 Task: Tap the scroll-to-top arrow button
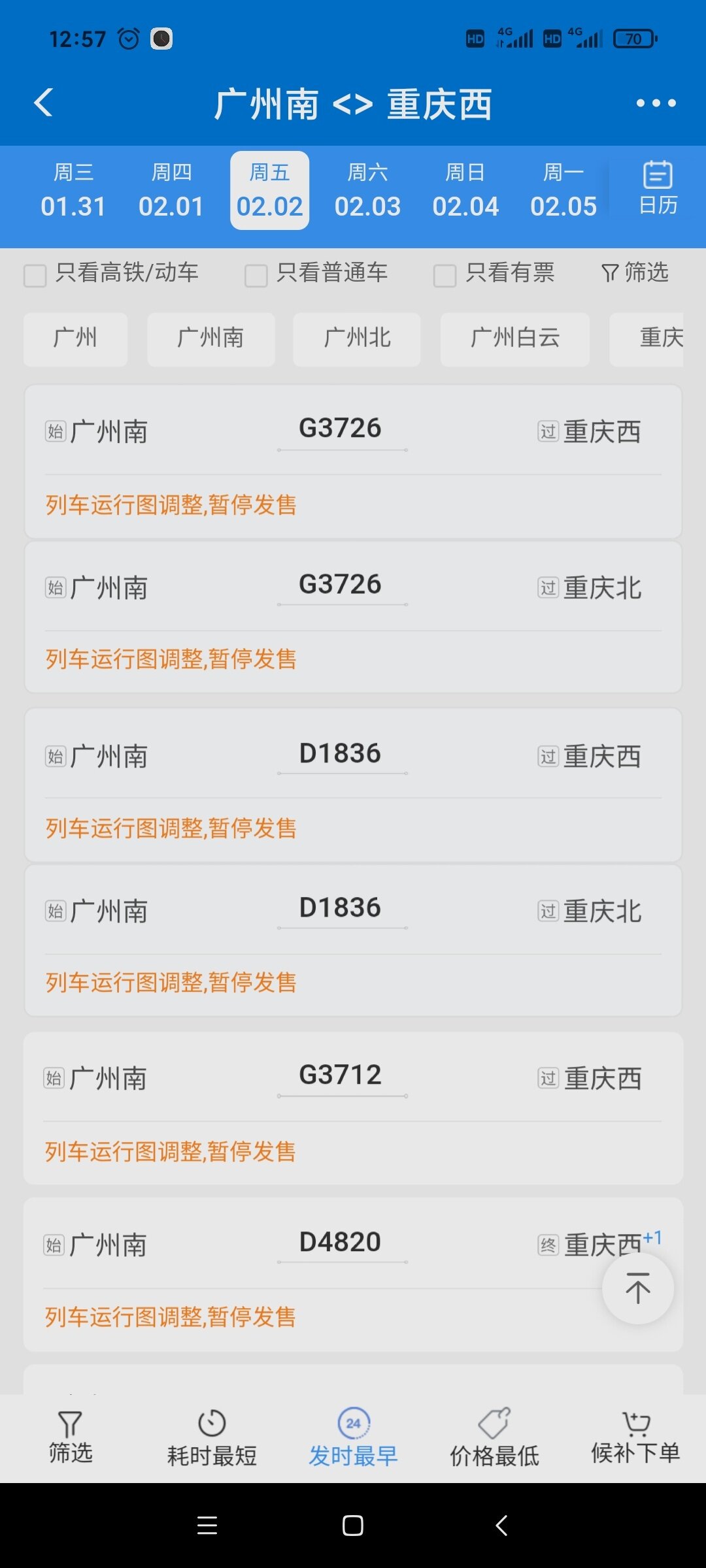tap(637, 1289)
